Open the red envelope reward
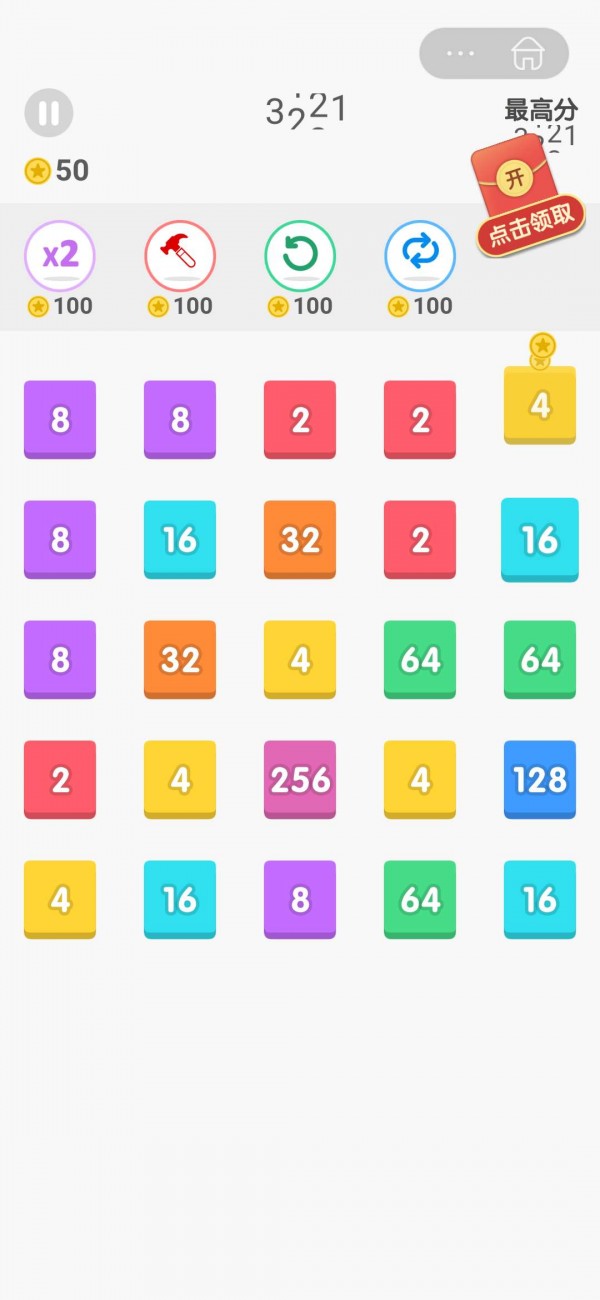 pyautogui.click(x=527, y=196)
